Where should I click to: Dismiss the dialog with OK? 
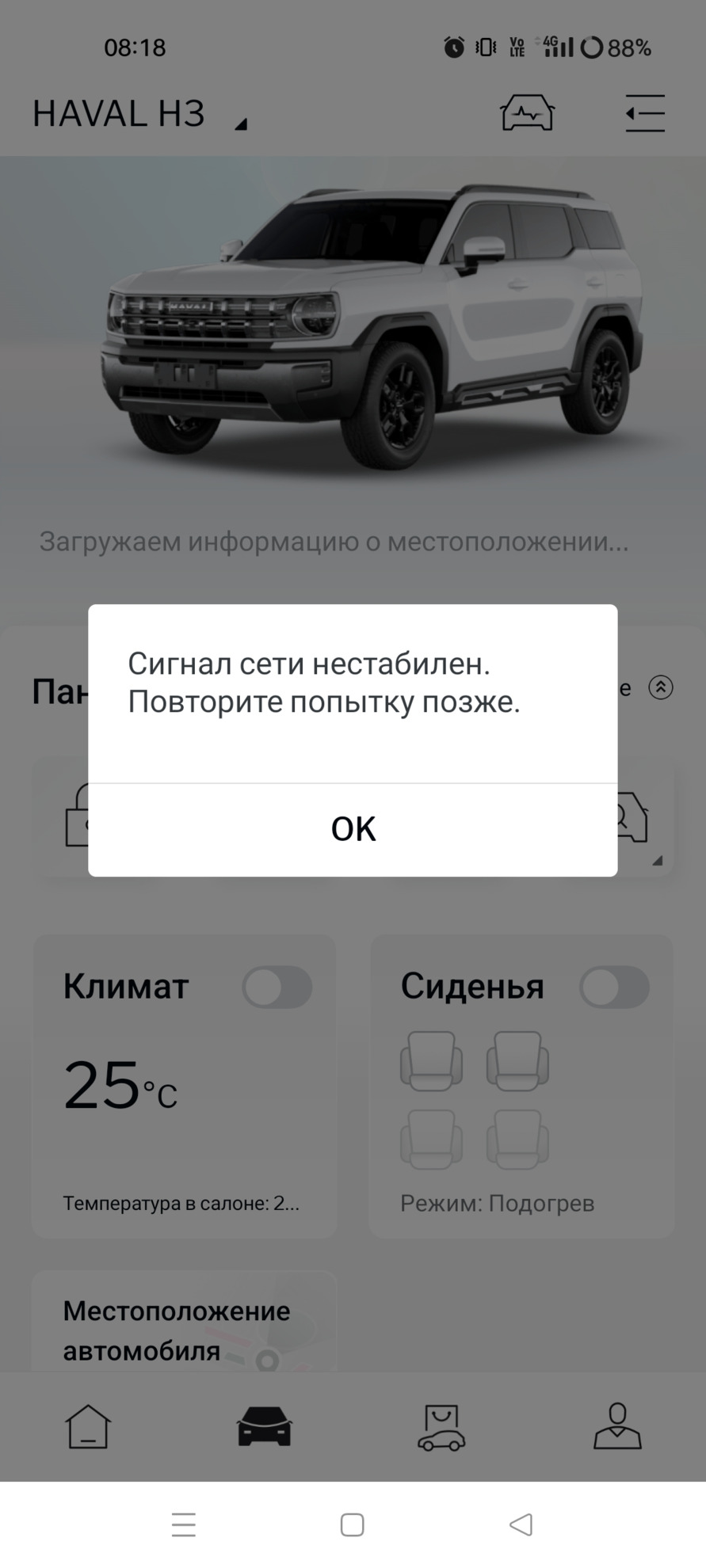[x=353, y=829]
